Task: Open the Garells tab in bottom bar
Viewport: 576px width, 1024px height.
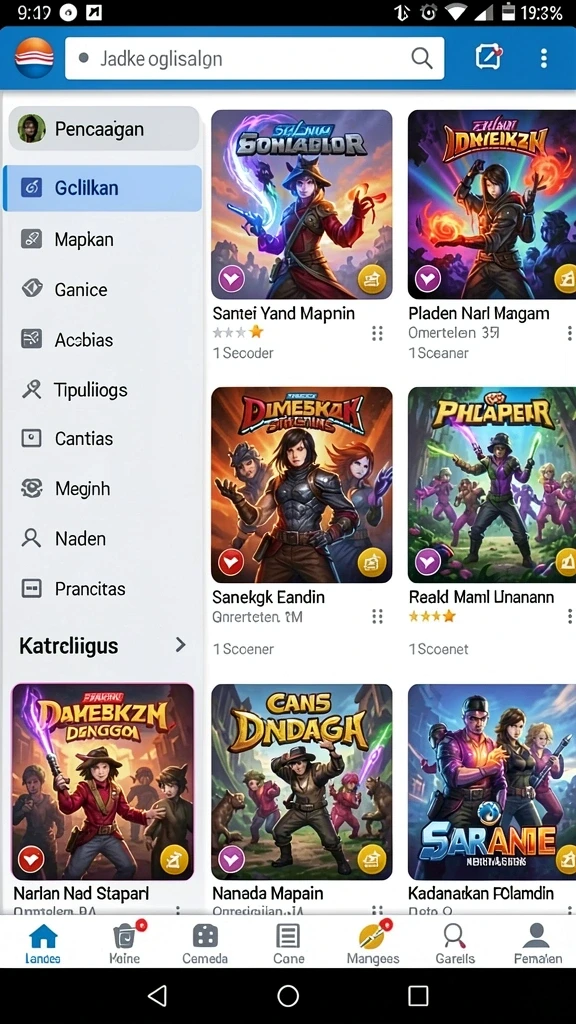Action: pos(455,944)
